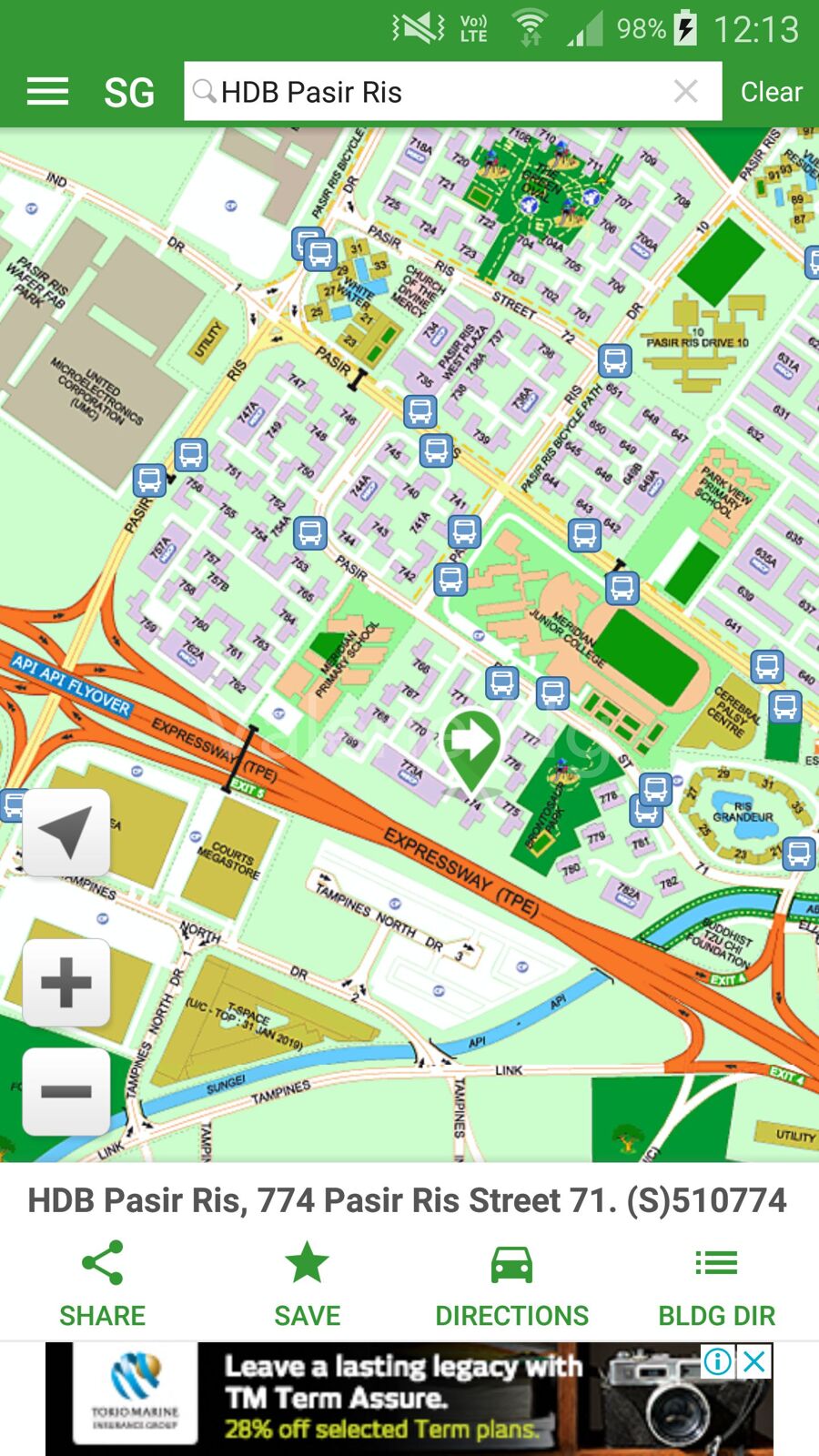Tap the Clear button in top bar
This screenshot has height=1456, width=819.
(771, 92)
